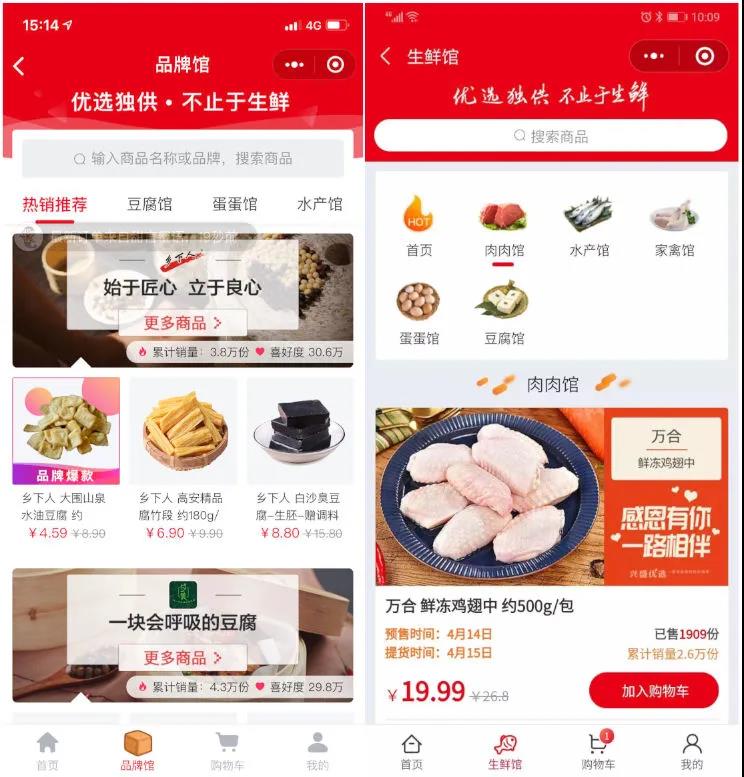Image resolution: width=744 pixels, height=777 pixels.
Task: Tap the 输入商品名称或品牌 search field
Action: pyautogui.click(x=183, y=158)
